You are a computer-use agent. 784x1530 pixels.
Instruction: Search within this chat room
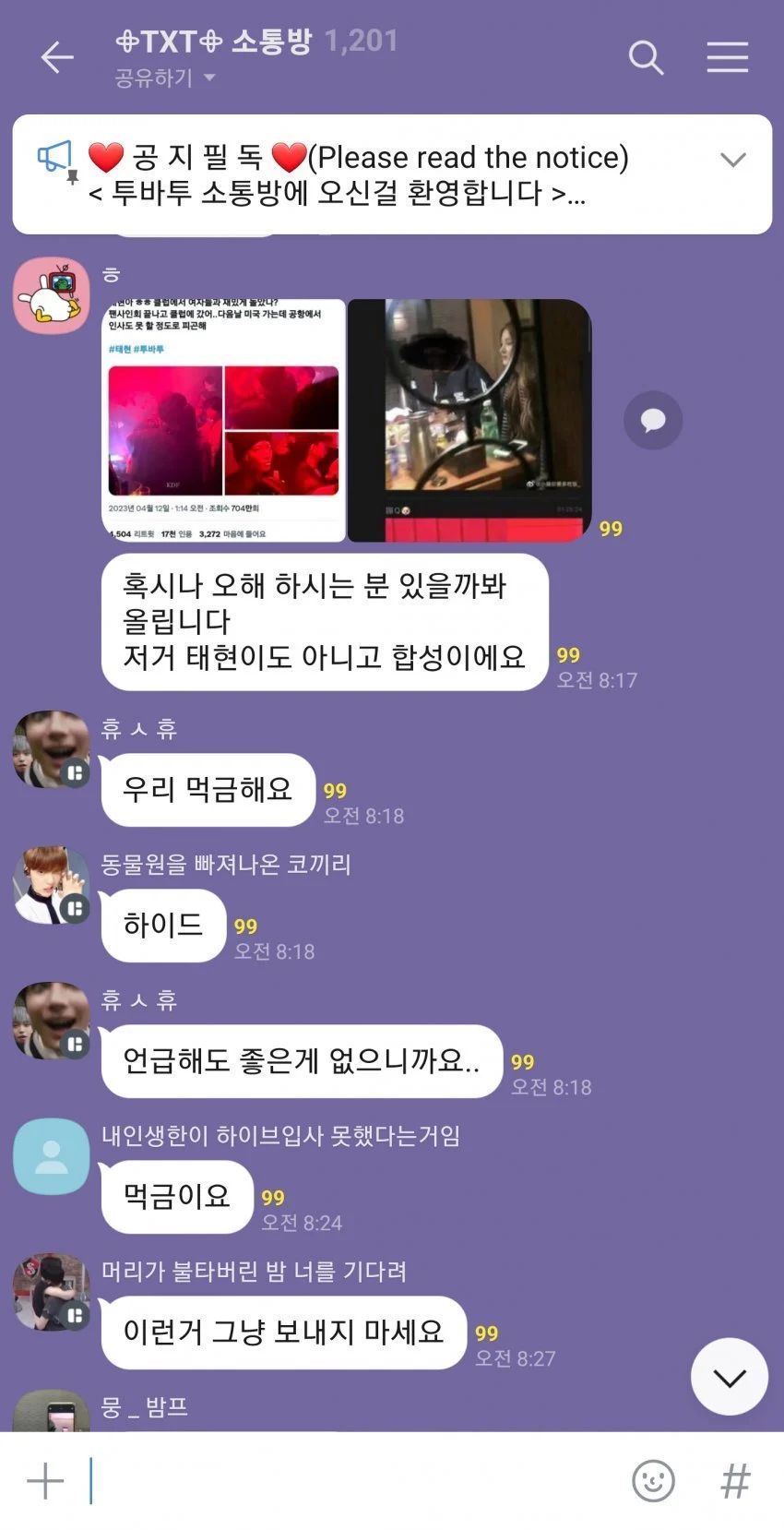(x=646, y=57)
